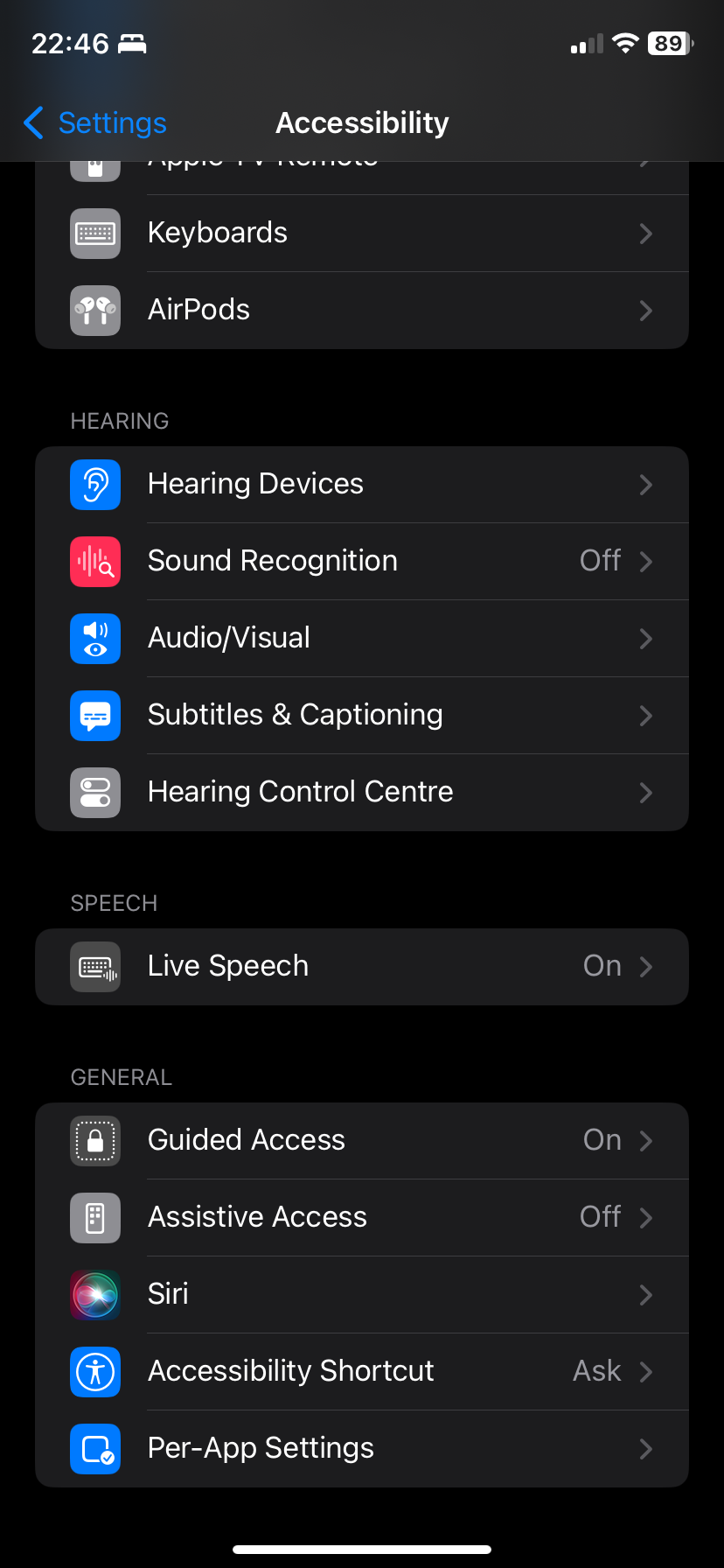
Task: Open Accessibility Shortcut options
Action: [x=361, y=1372]
